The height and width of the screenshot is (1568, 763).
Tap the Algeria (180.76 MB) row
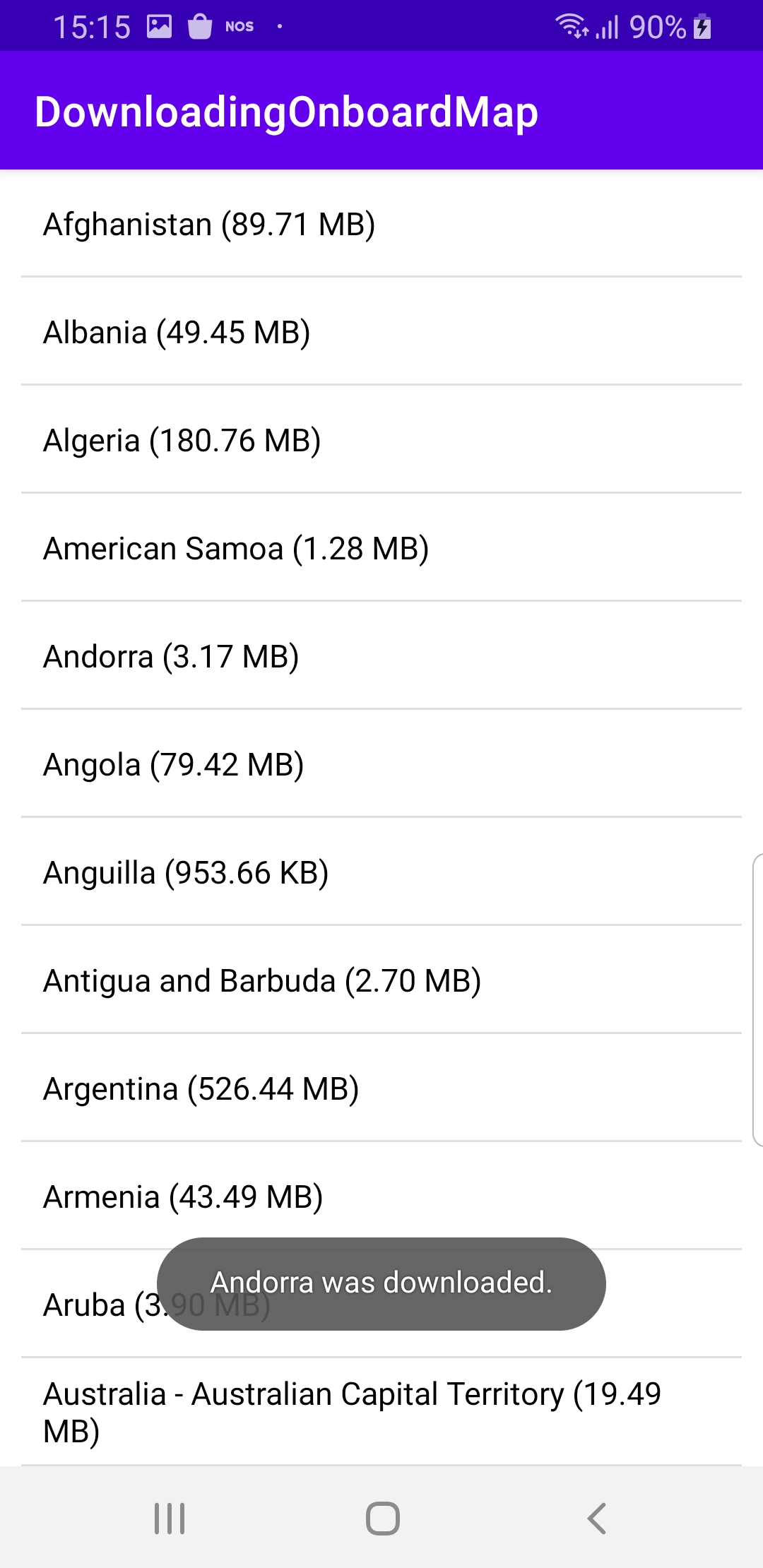[381, 439]
